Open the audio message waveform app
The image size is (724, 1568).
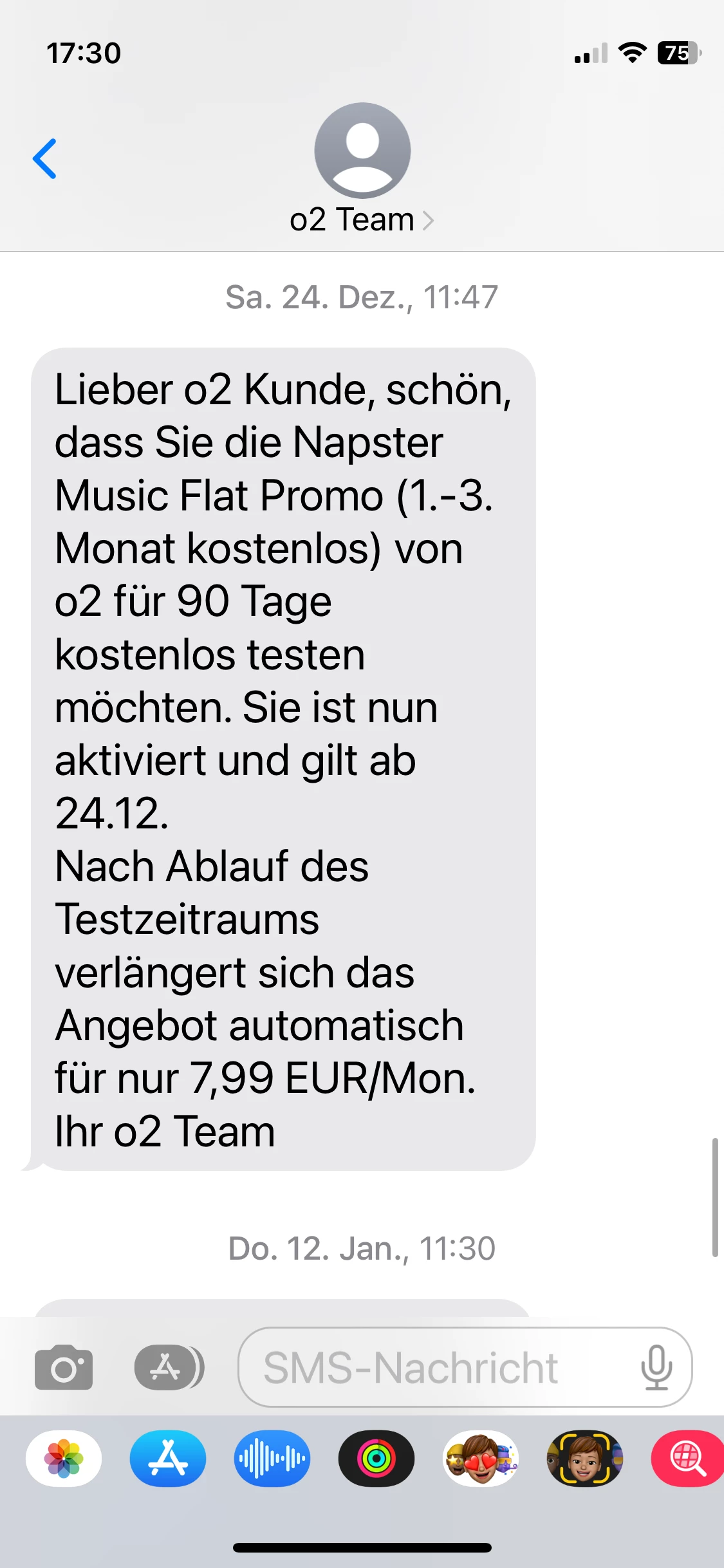tap(272, 1459)
